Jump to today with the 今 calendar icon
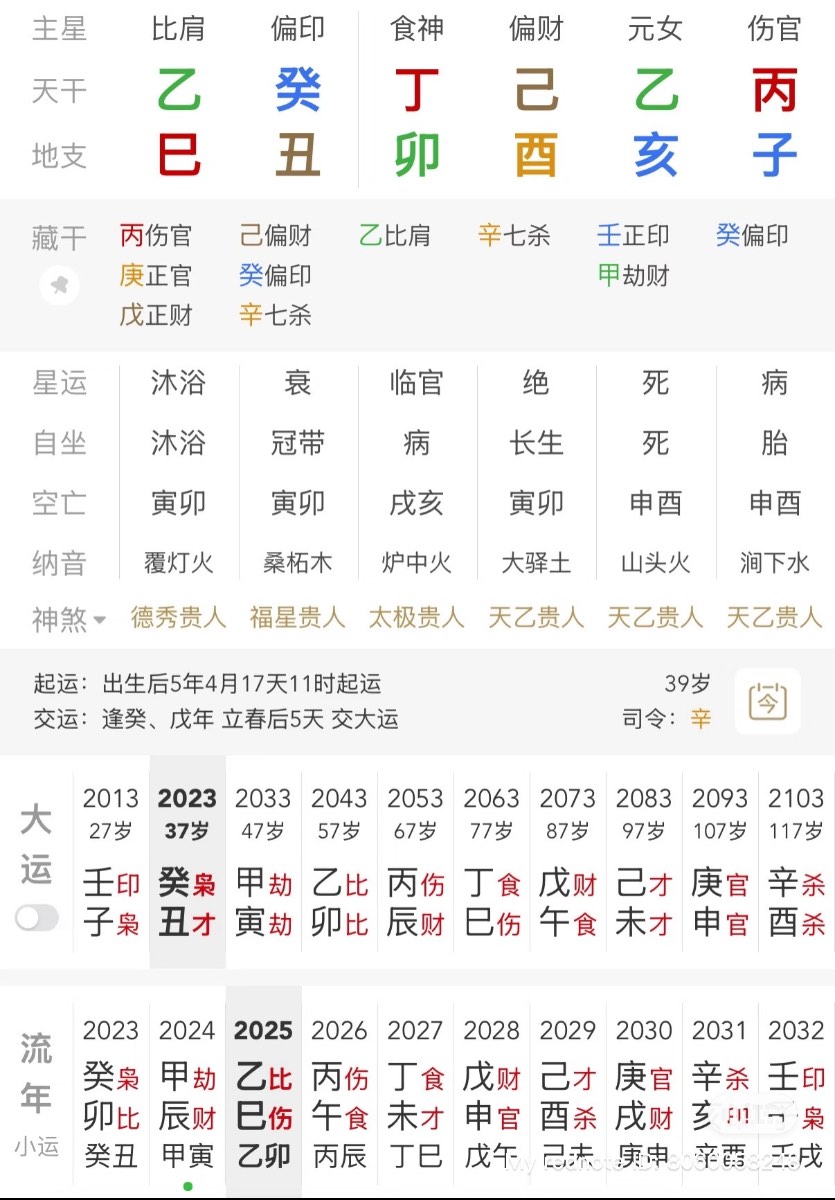The image size is (835, 1200). (767, 701)
